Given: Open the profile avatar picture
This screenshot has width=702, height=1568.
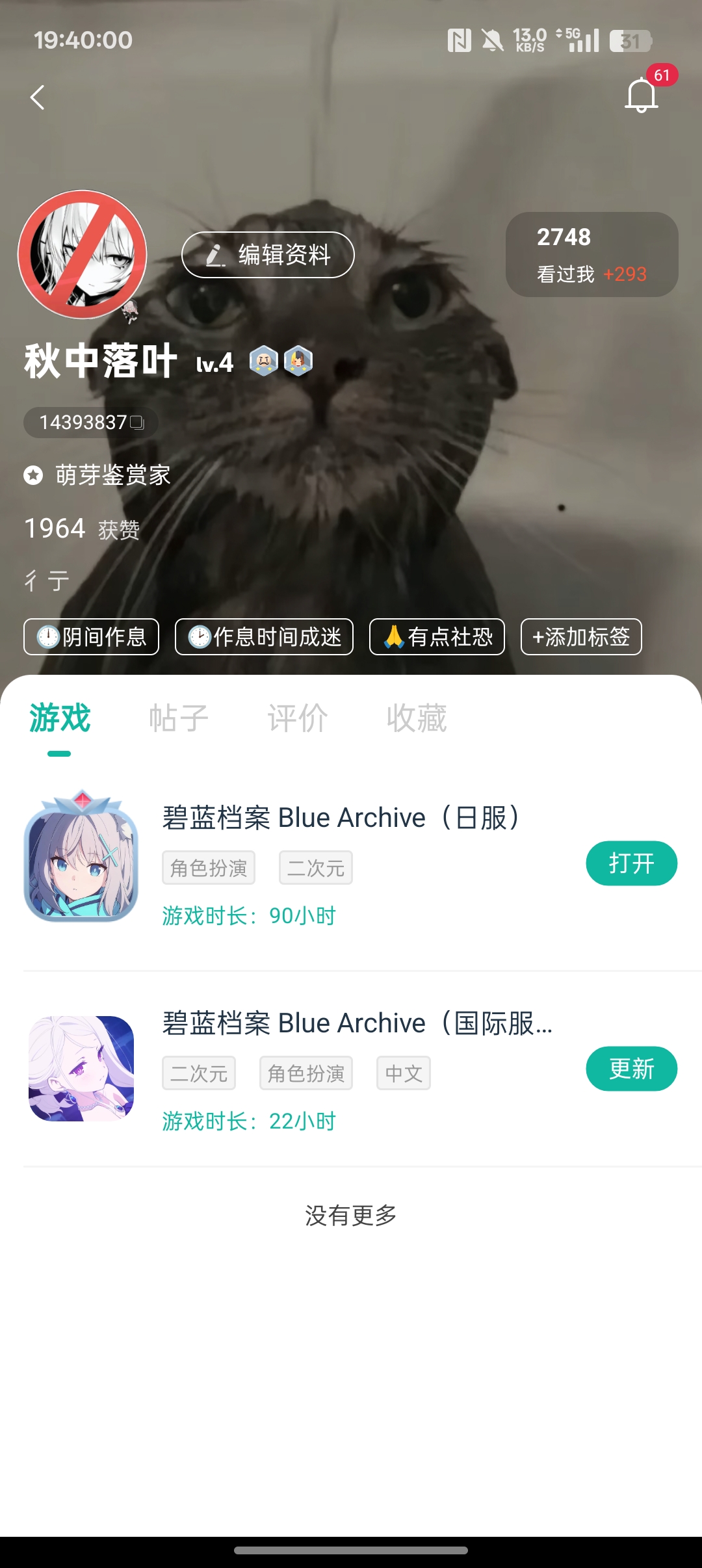Looking at the screenshot, I should [x=83, y=255].
